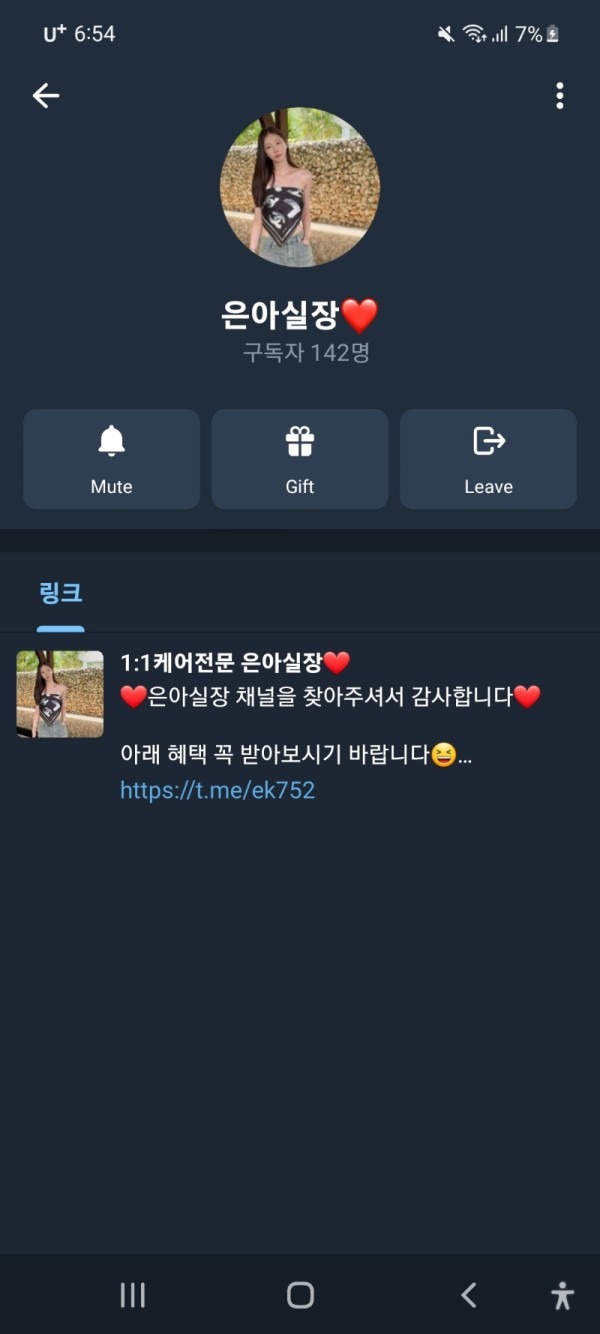Open recent apps from the navigation bar
The image size is (600, 1334).
pyautogui.click(x=132, y=1295)
